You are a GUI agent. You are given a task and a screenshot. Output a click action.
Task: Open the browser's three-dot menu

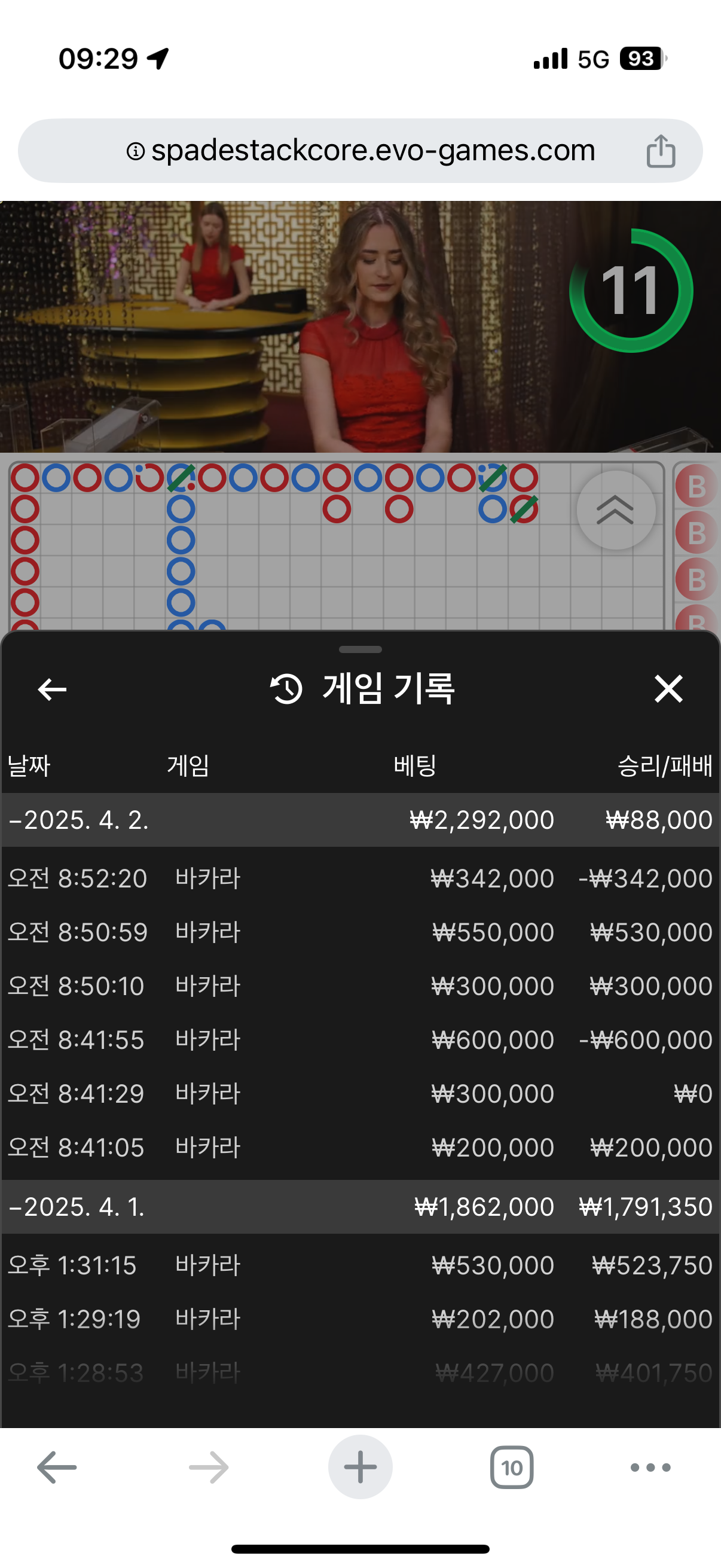coord(650,1468)
